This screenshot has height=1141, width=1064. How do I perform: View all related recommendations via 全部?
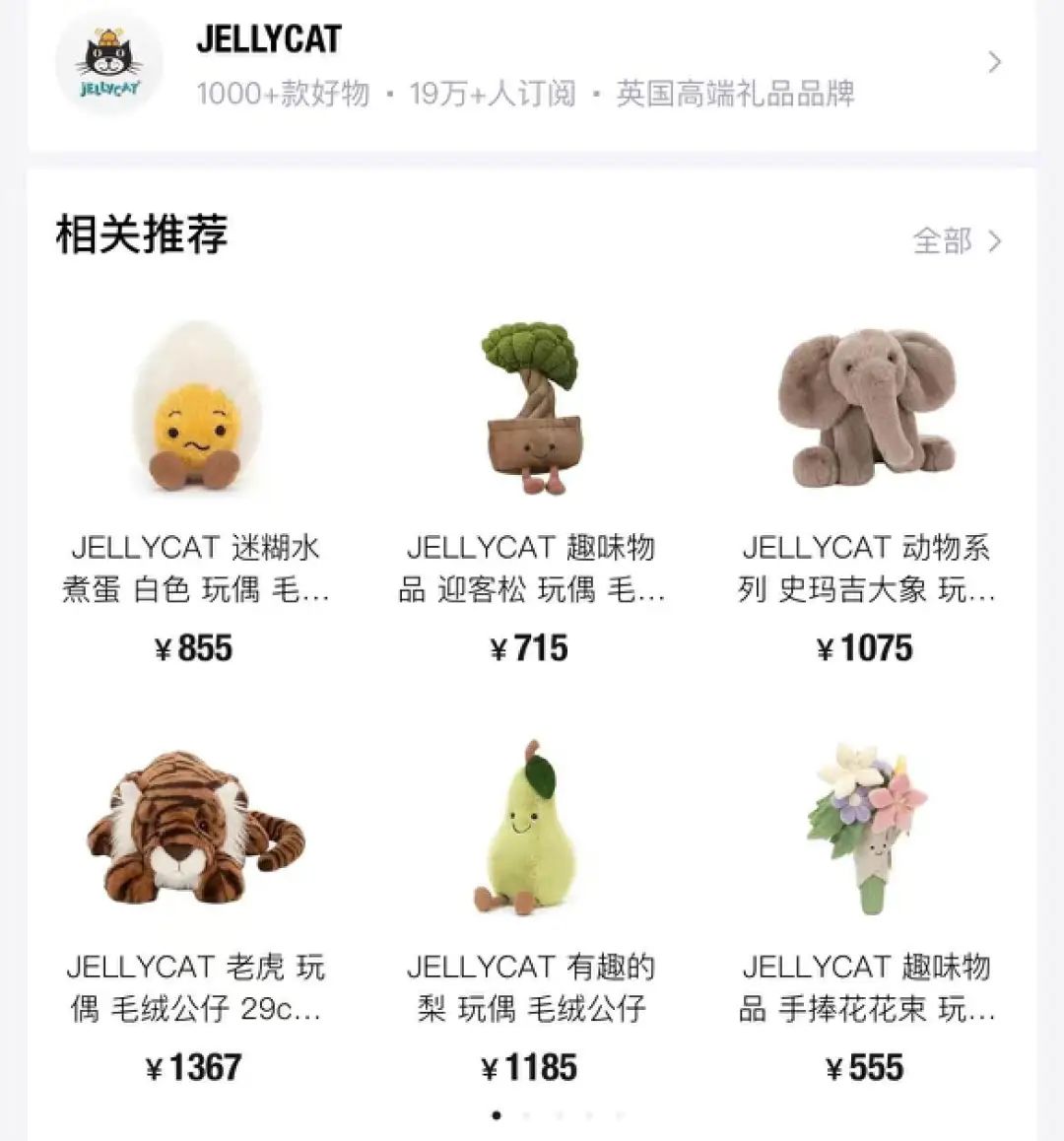tap(956, 240)
